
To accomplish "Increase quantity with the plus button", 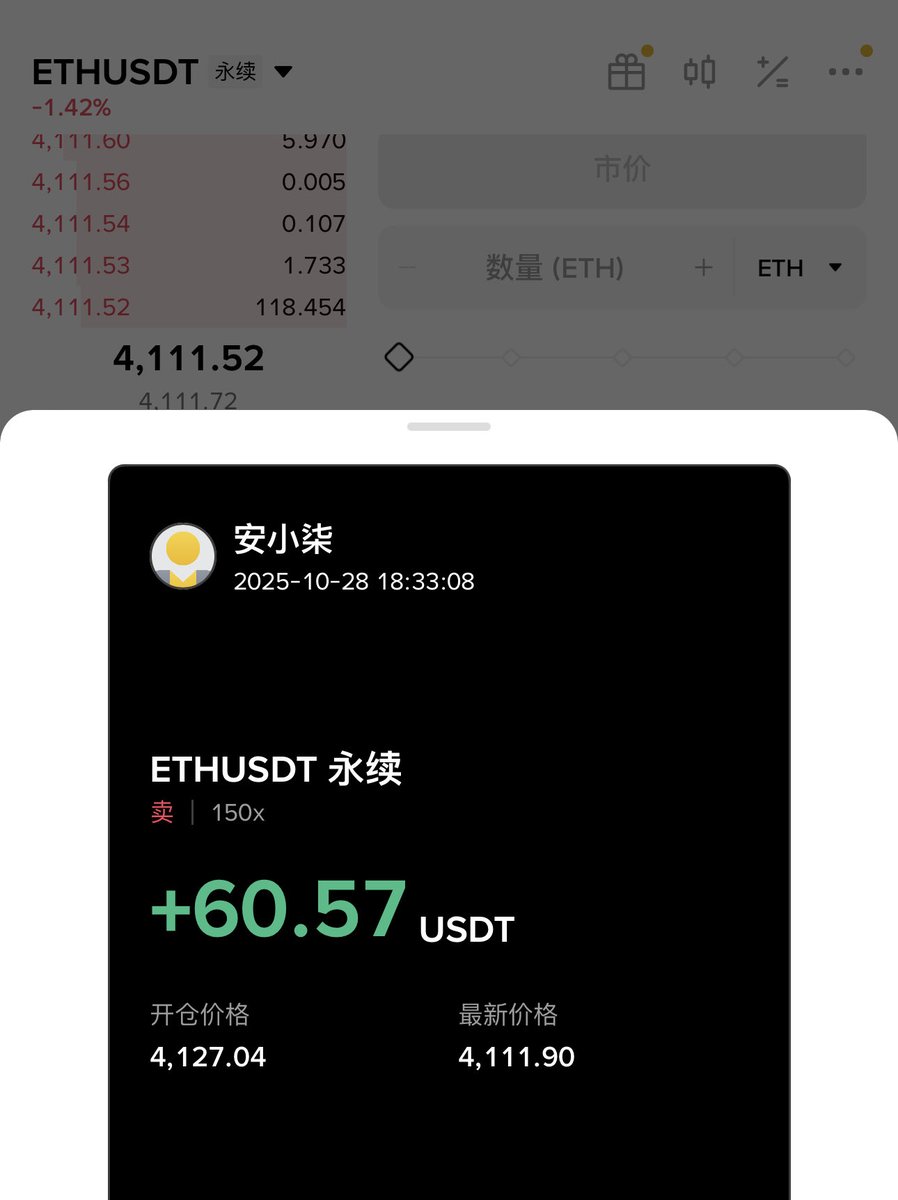I will (x=704, y=268).
